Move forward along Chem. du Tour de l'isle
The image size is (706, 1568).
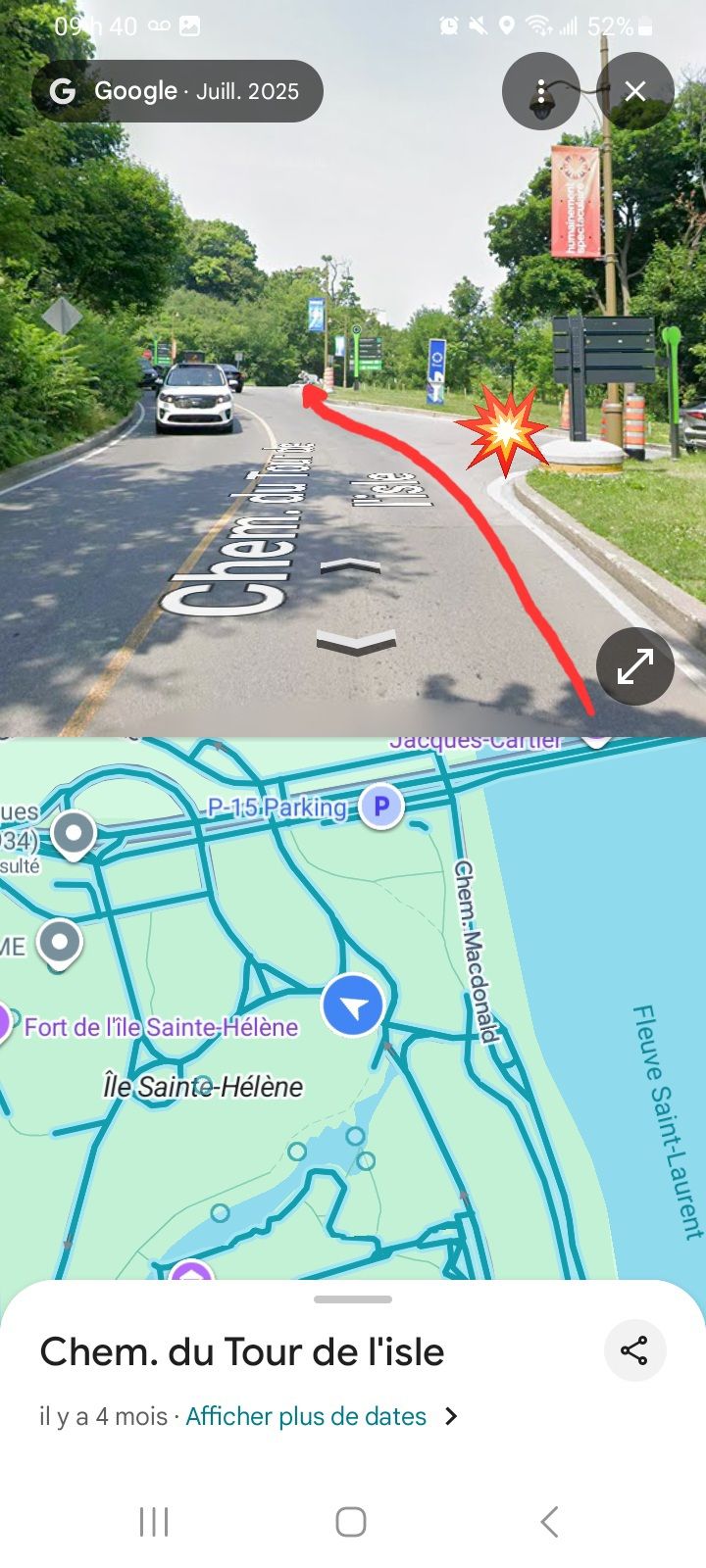(x=350, y=565)
